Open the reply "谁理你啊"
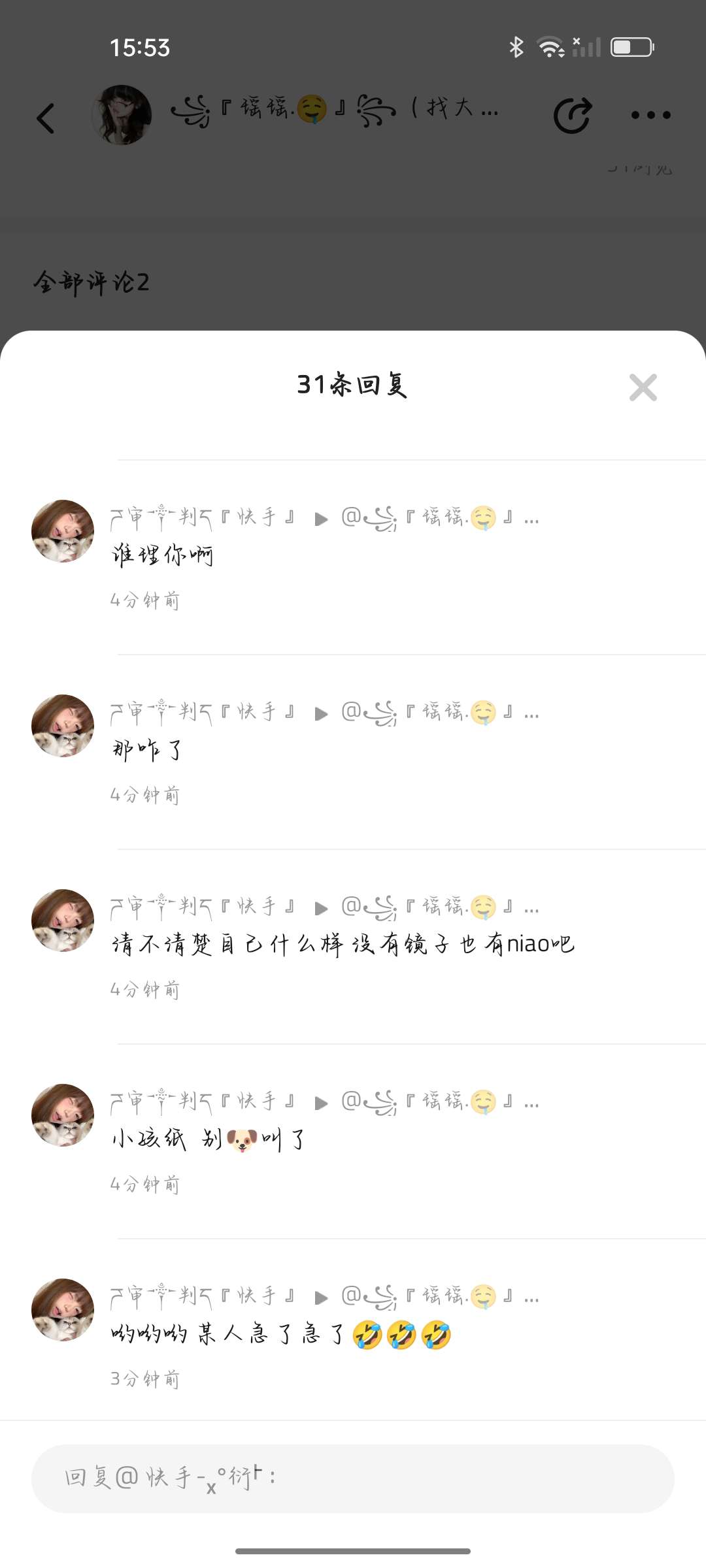The width and height of the screenshot is (706, 1568). coord(163,555)
